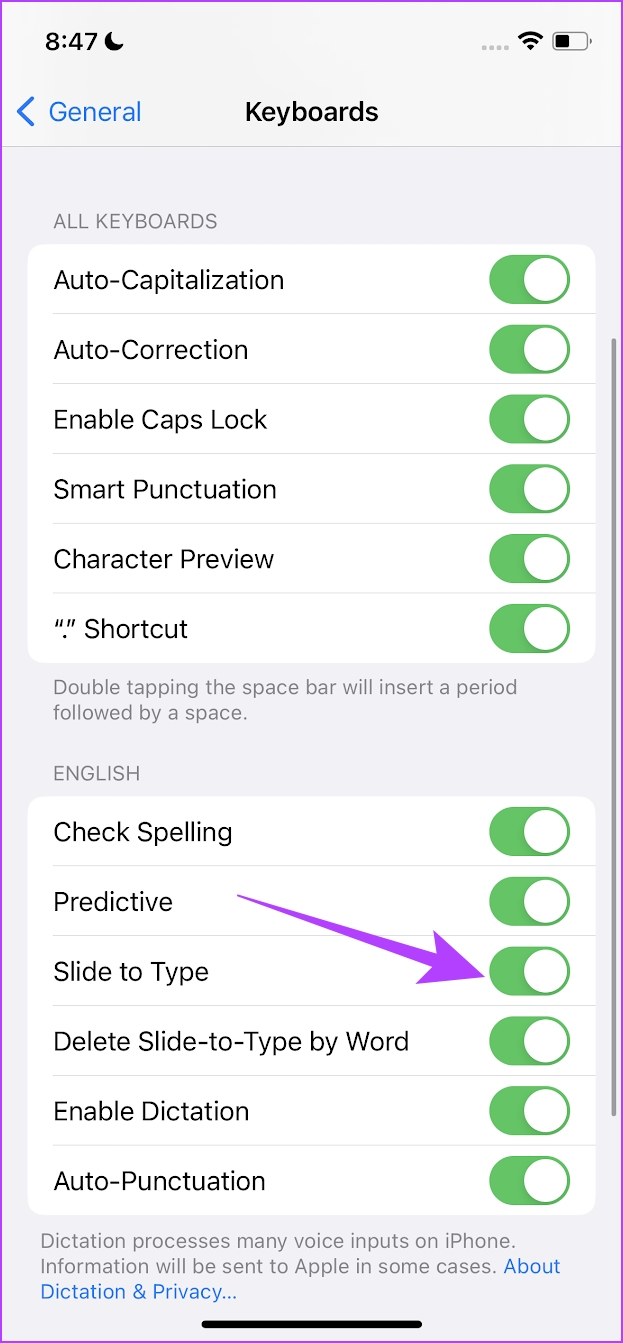Switch off Enable Dictation
The height and width of the screenshot is (1343, 623).
(529, 1111)
